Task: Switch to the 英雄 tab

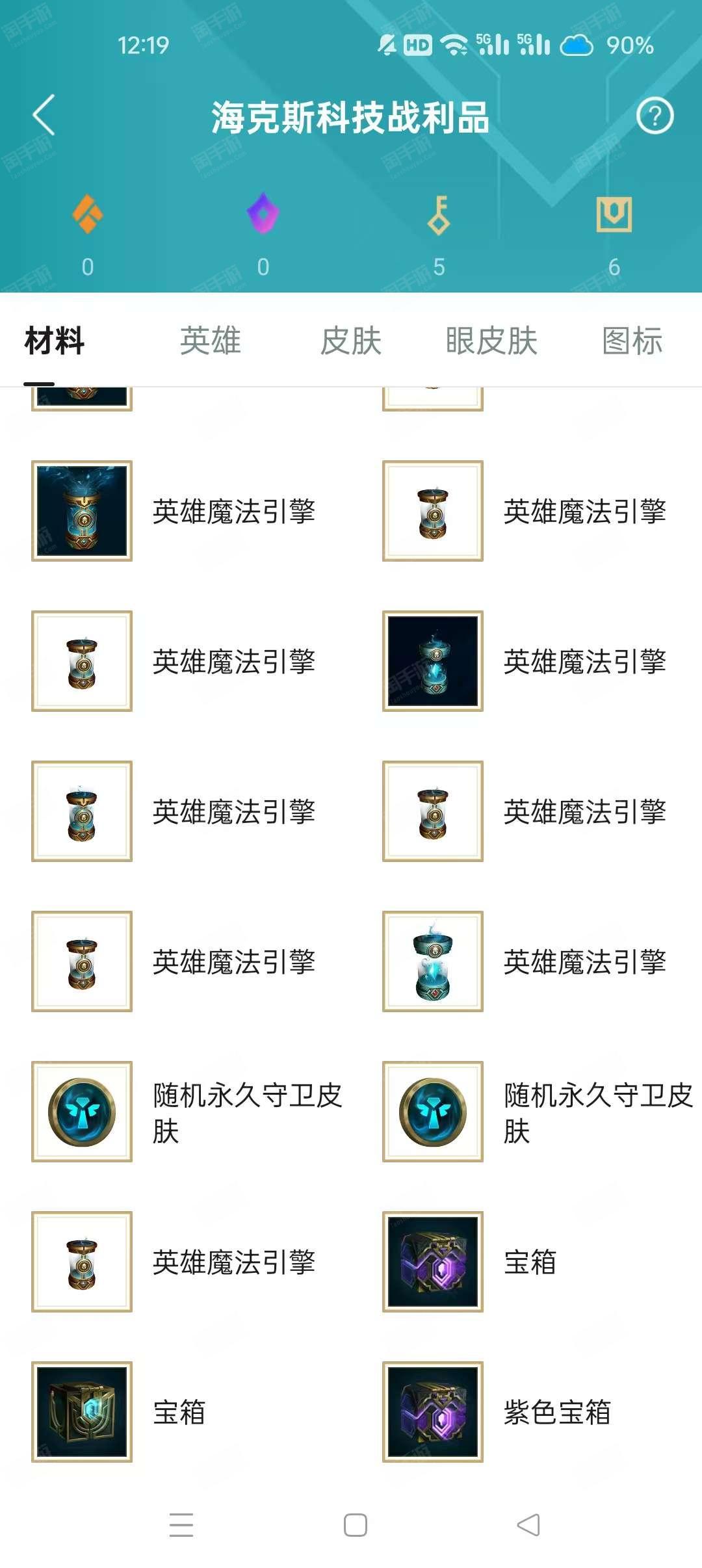Action: (x=211, y=341)
